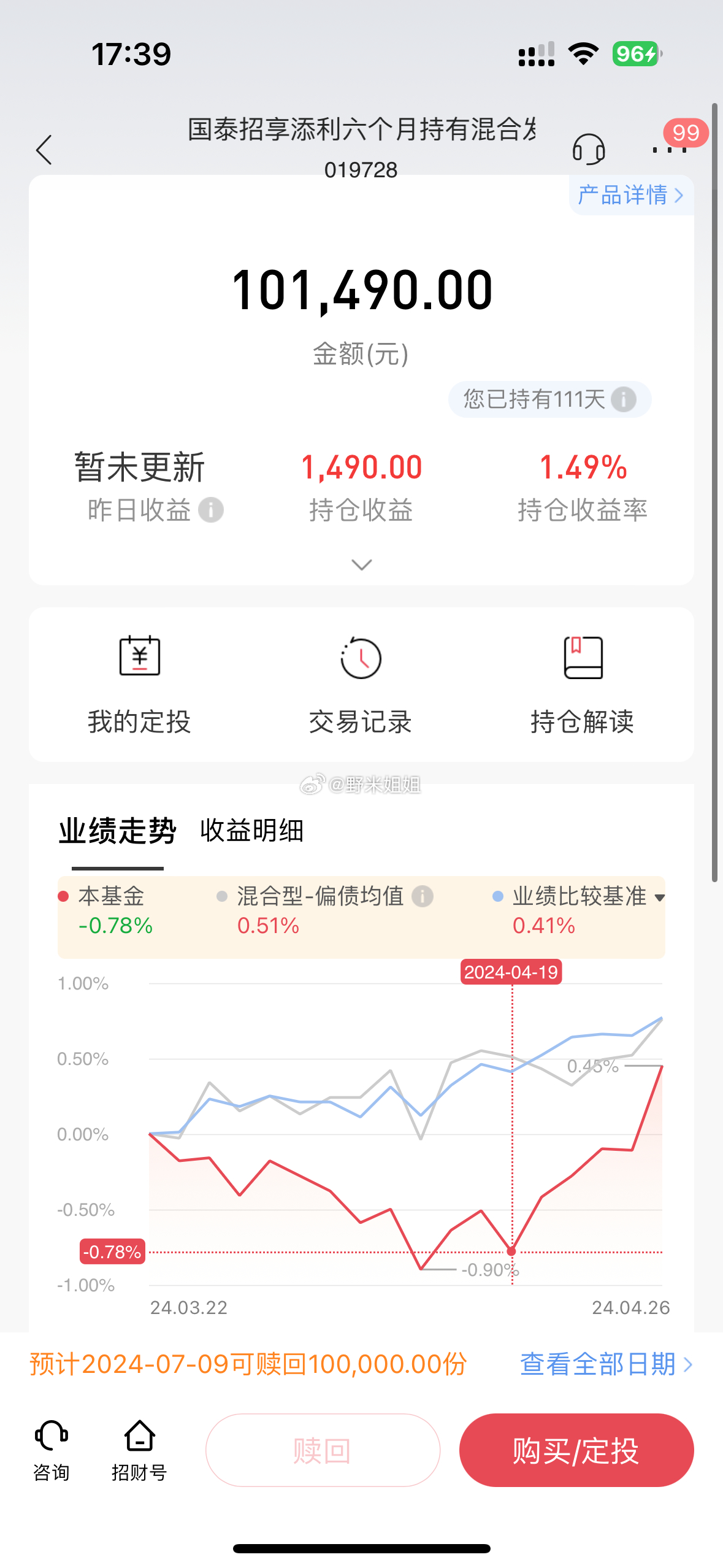Open 我的定投

click(x=139, y=684)
